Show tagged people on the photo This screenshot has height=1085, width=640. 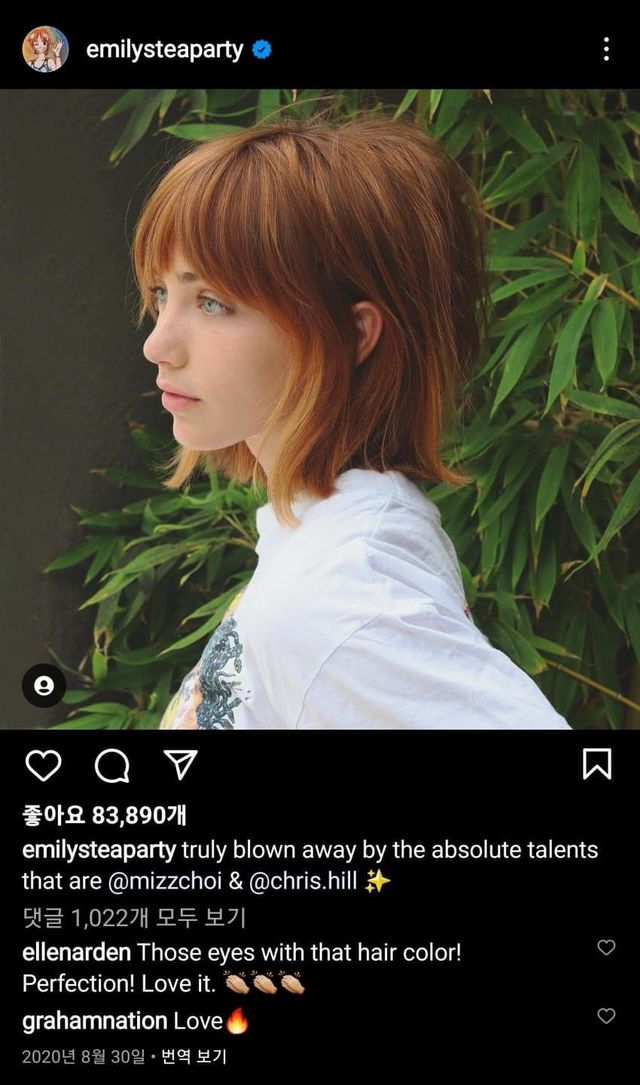pos(44,686)
